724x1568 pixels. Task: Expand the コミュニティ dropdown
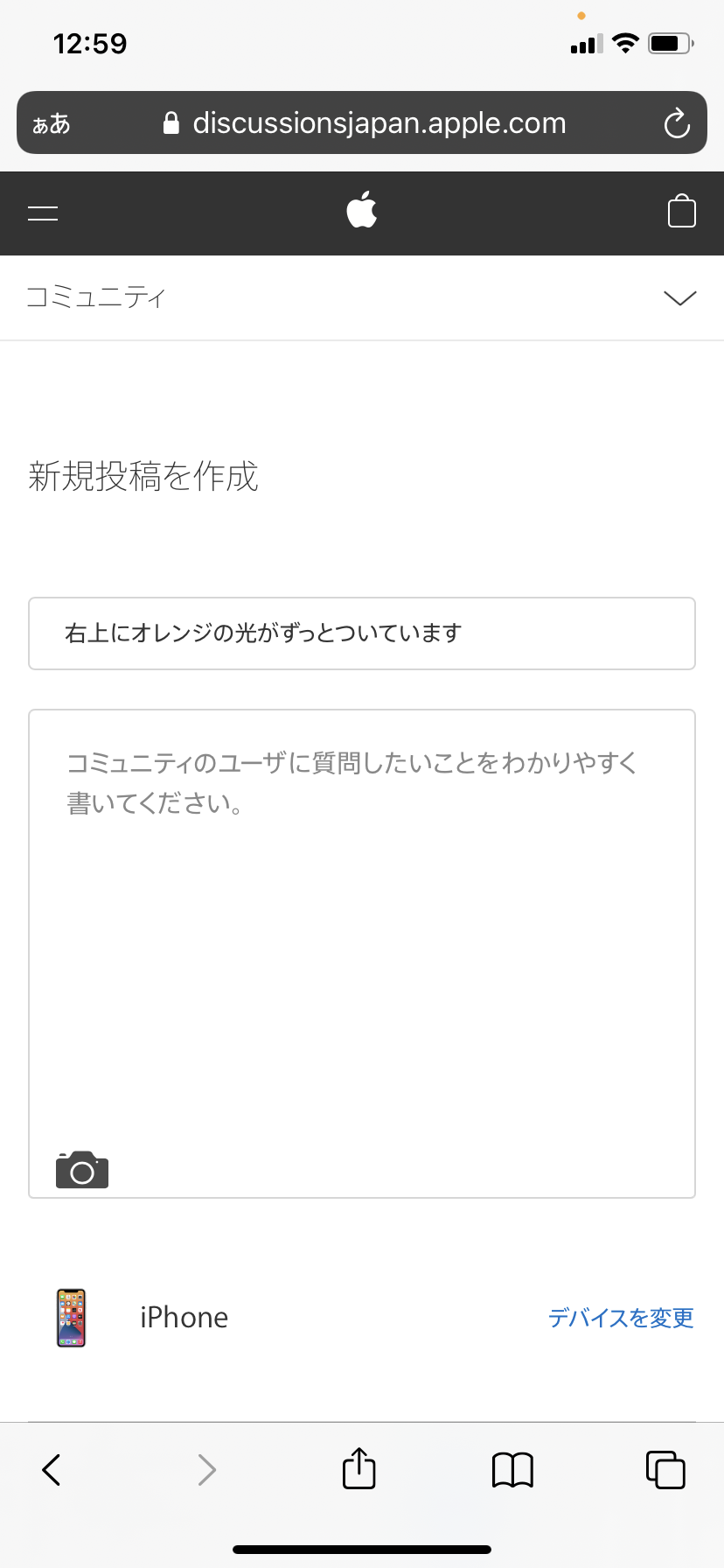[679, 297]
